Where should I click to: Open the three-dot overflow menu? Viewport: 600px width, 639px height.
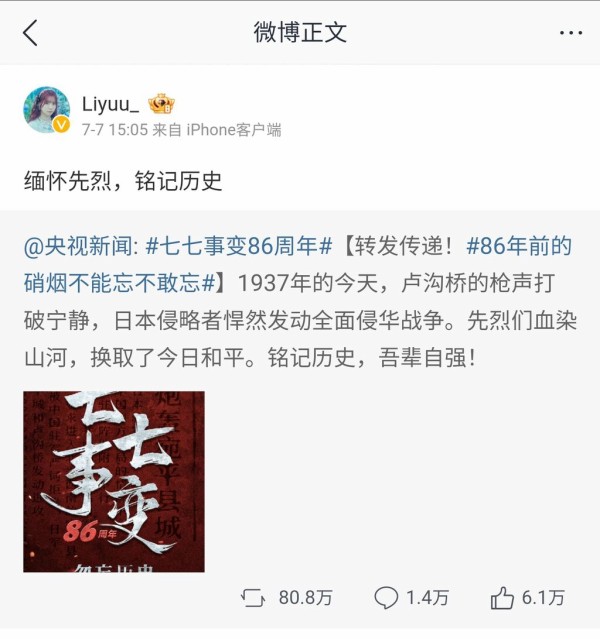pyautogui.click(x=570, y=33)
